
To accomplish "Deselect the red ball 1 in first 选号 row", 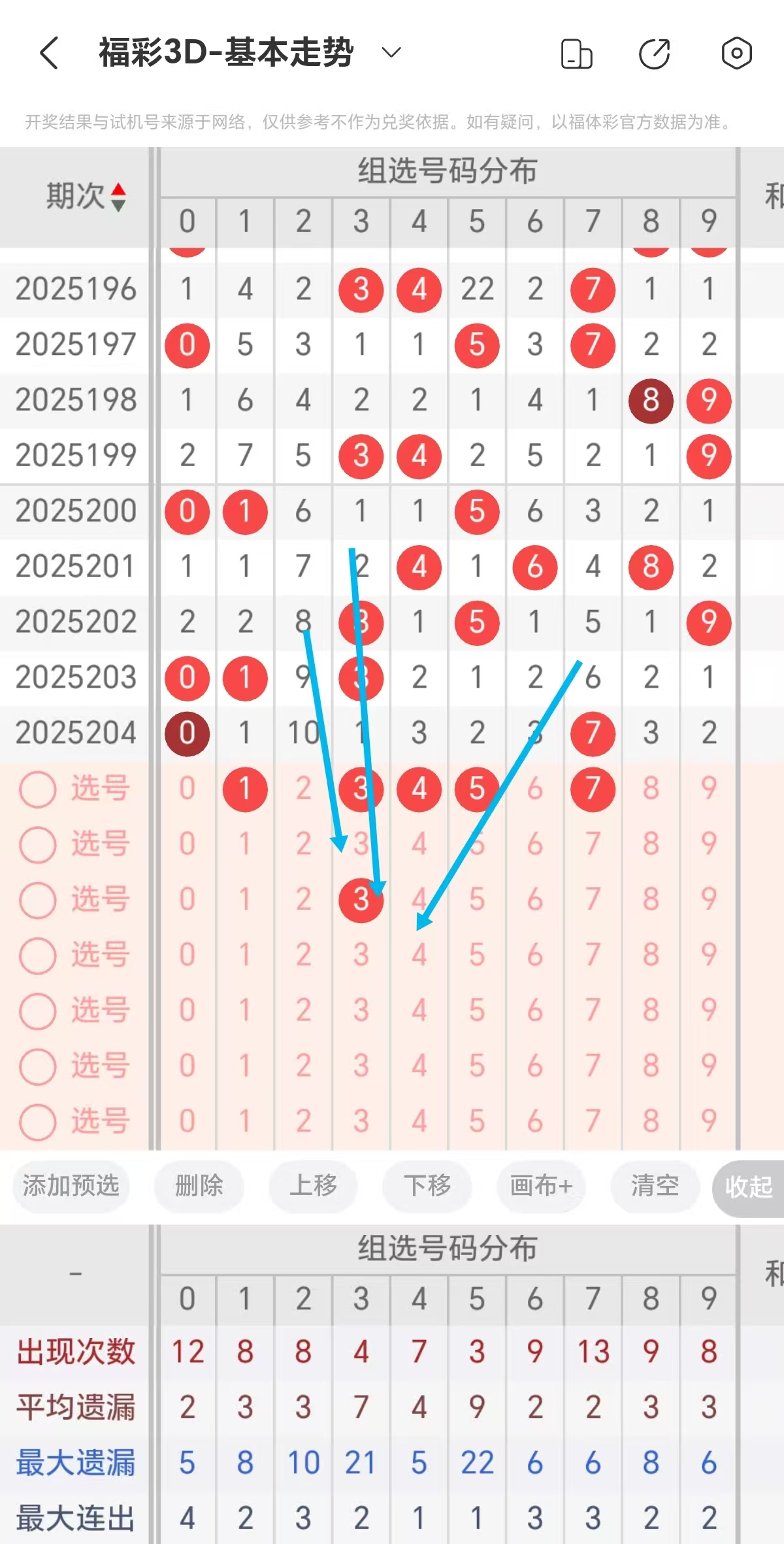I will [245, 789].
